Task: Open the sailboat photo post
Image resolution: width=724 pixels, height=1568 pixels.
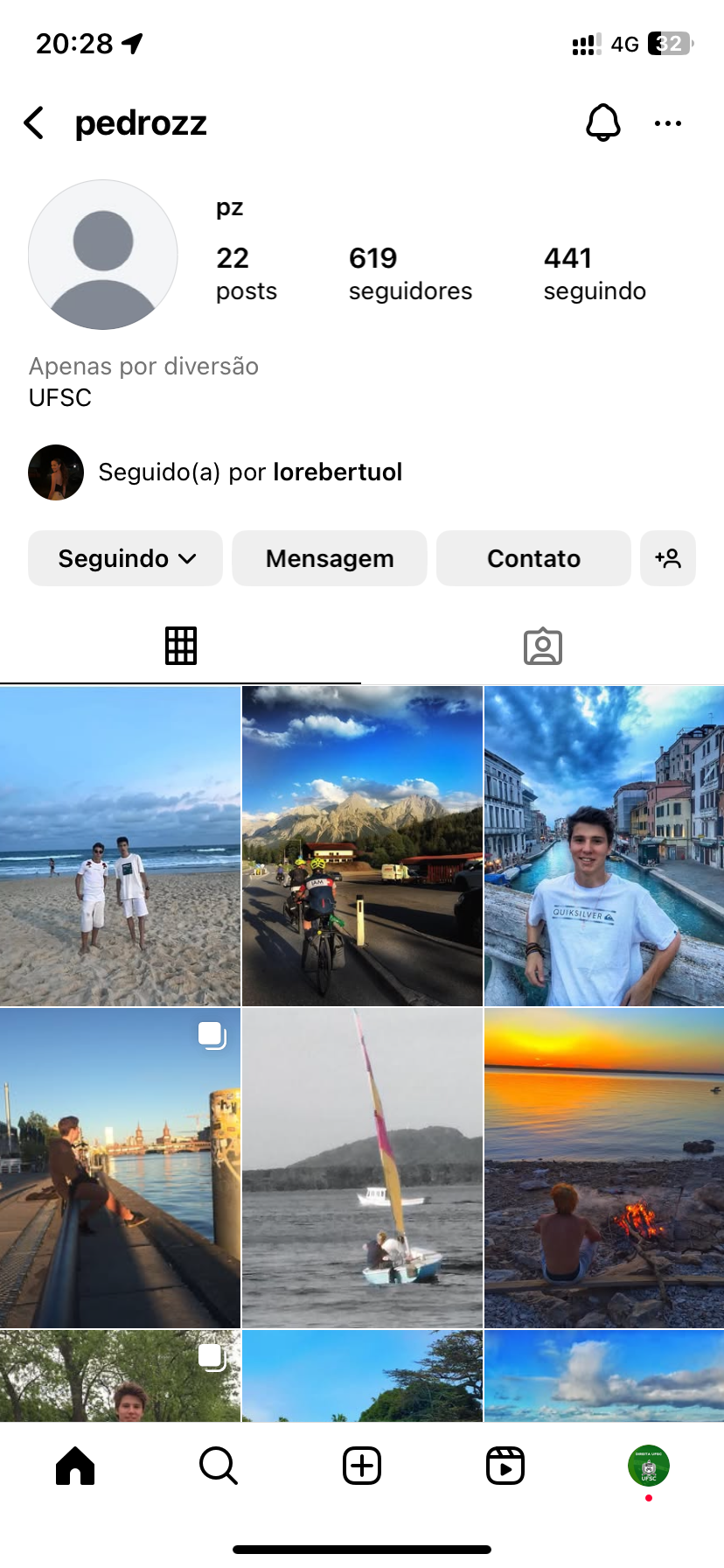Action: pos(362,1167)
